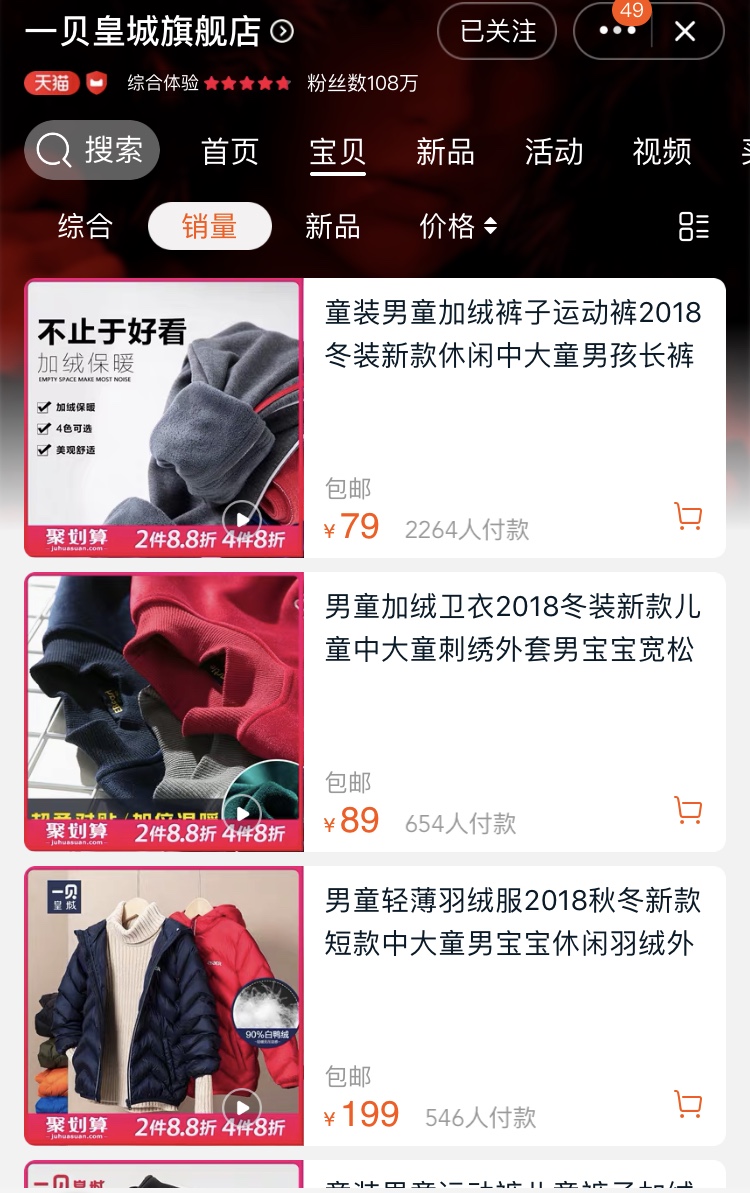Switch to the 新品 tab

click(443, 152)
